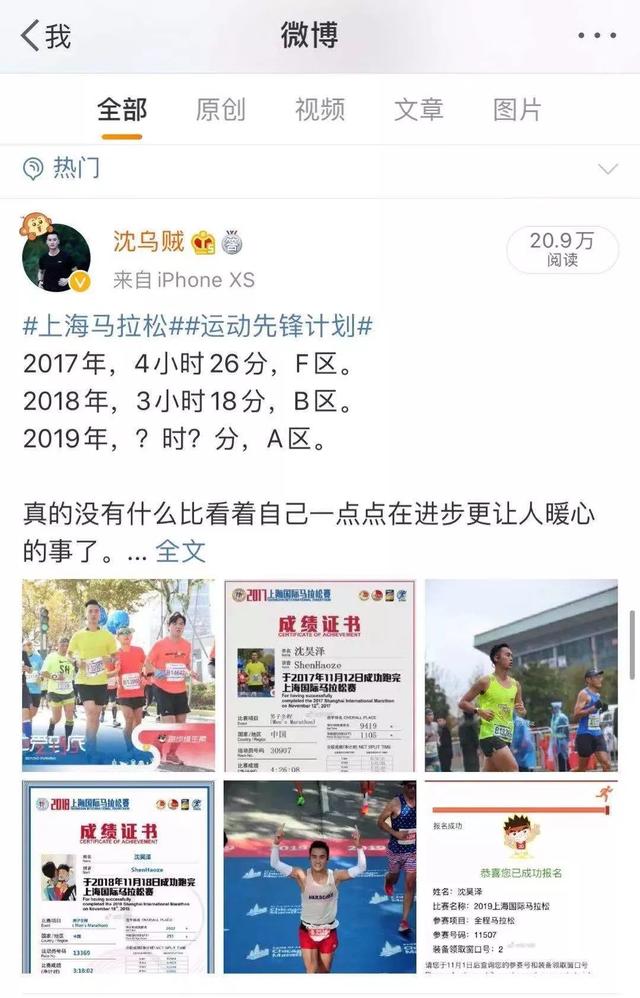Open the three-dot overflow menu
This screenshot has height=998, width=640.
[x=597, y=36]
